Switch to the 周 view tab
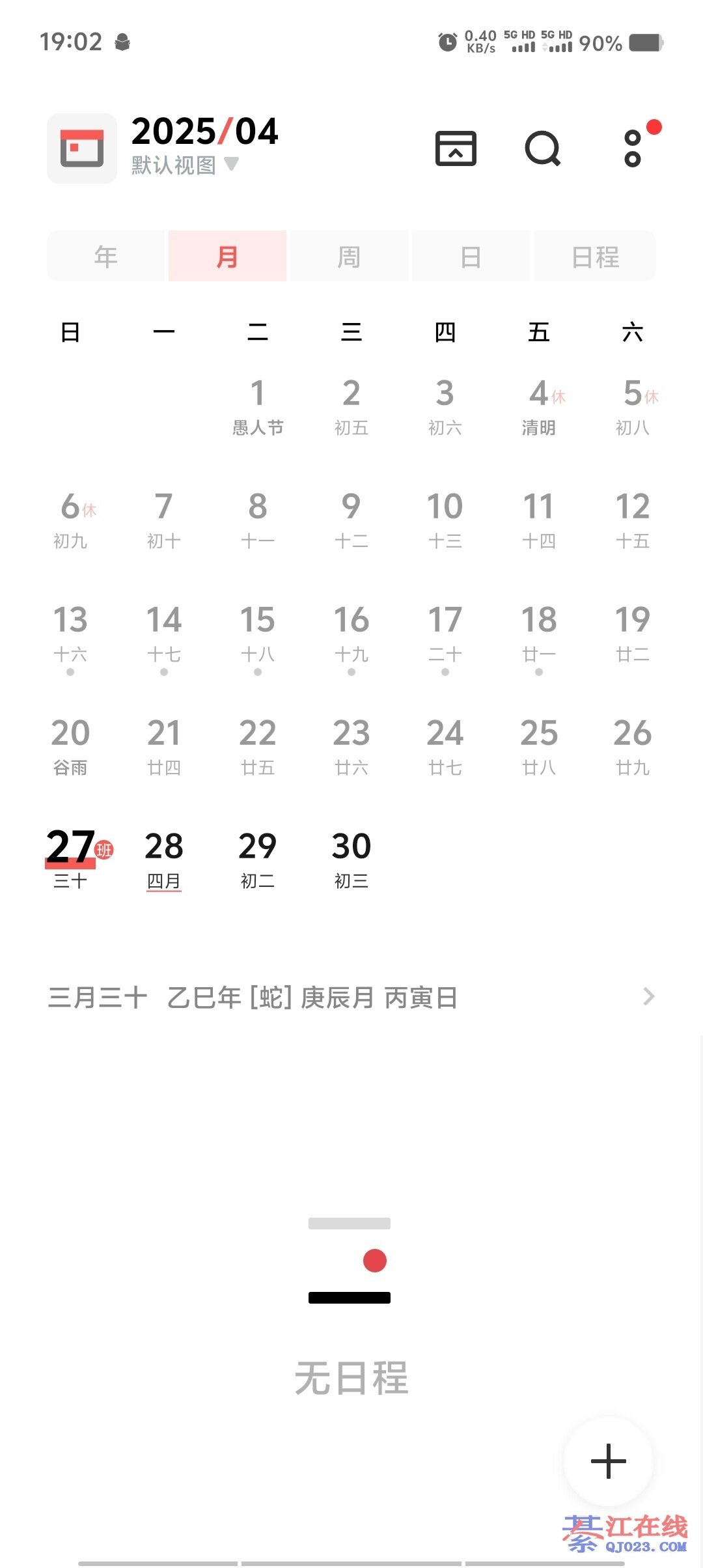 [x=349, y=257]
